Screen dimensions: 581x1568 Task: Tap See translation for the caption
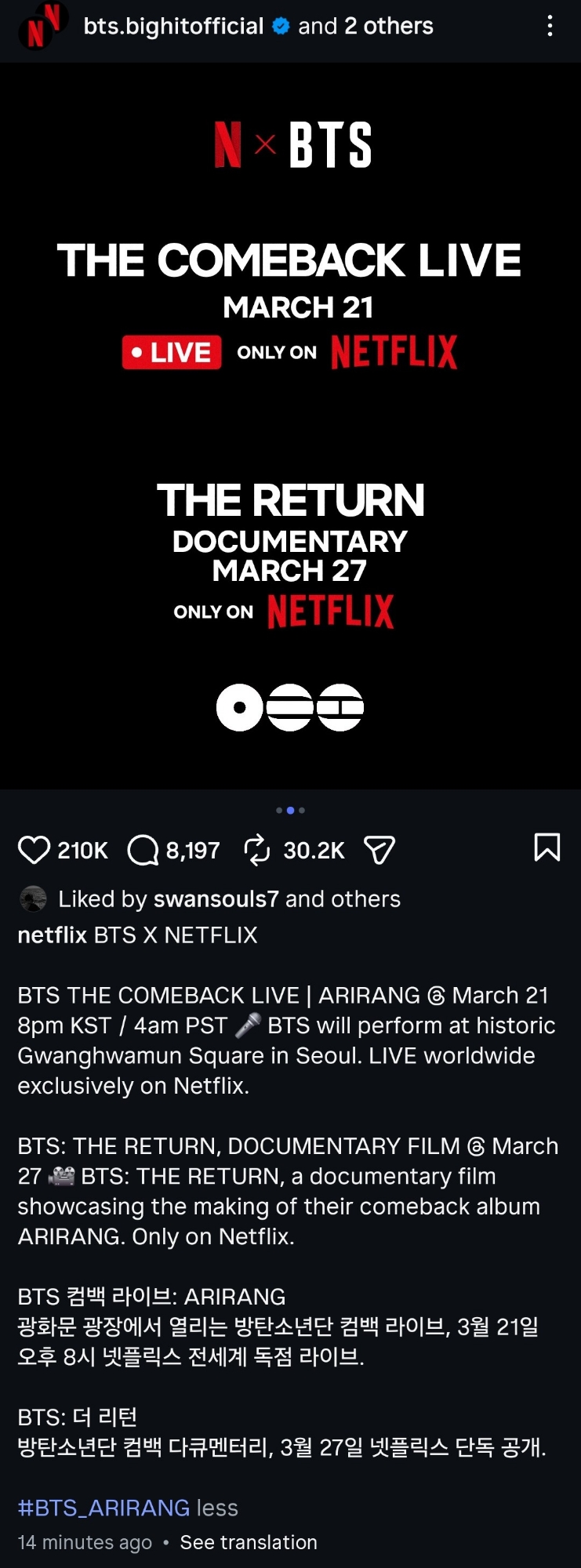pos(249,1542)
